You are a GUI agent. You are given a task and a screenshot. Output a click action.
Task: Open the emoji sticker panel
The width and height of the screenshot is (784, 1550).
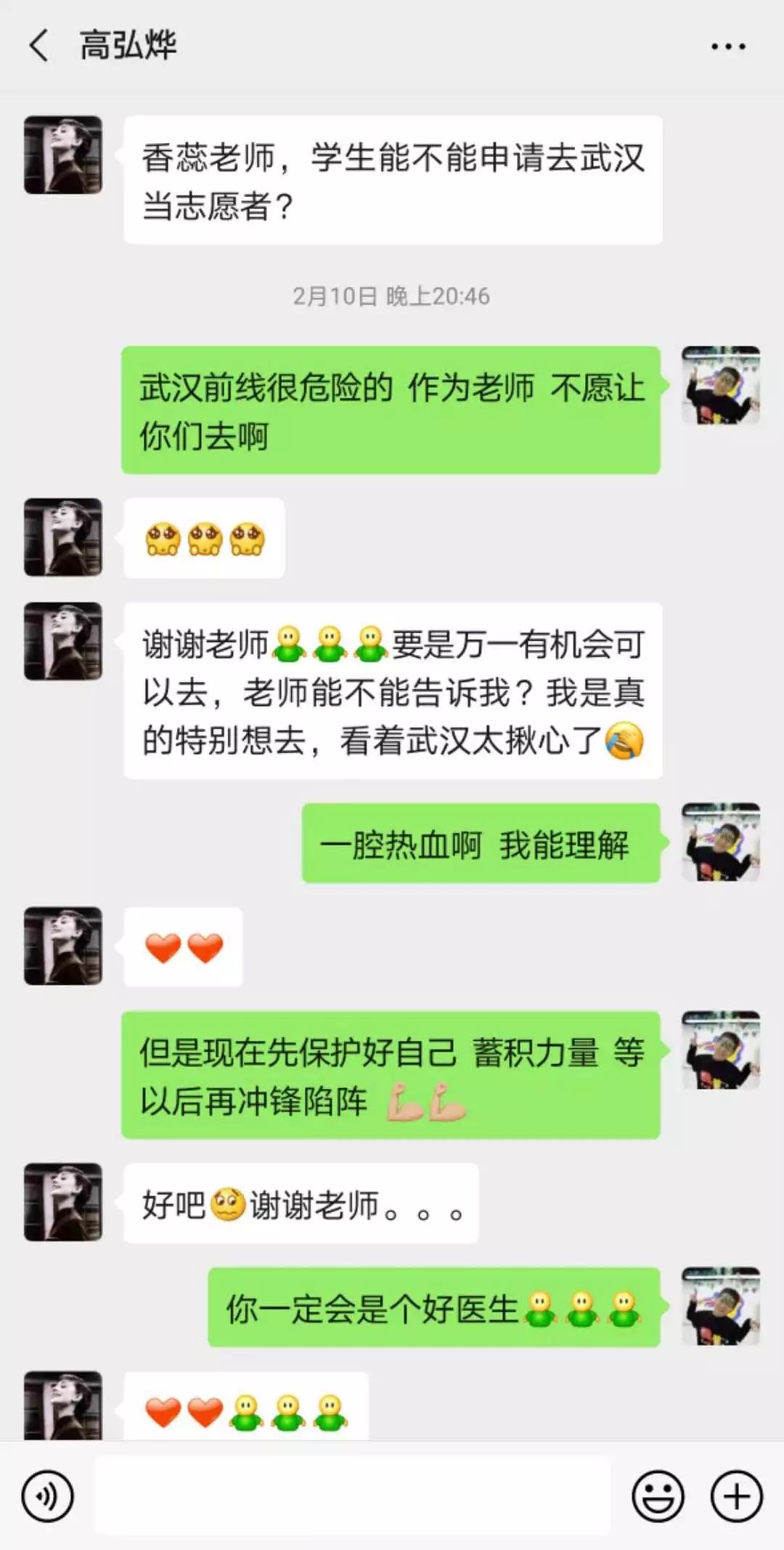[658, 1496]
